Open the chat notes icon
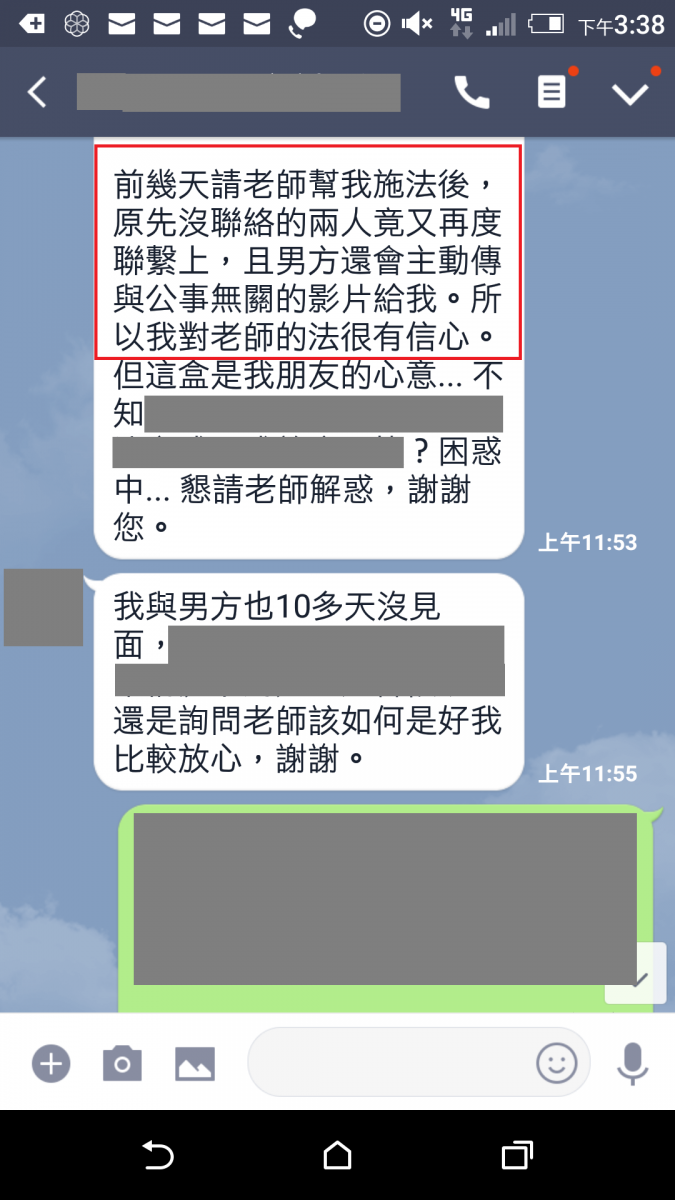Screen dimensions: 675x1200 pos(551,92)
